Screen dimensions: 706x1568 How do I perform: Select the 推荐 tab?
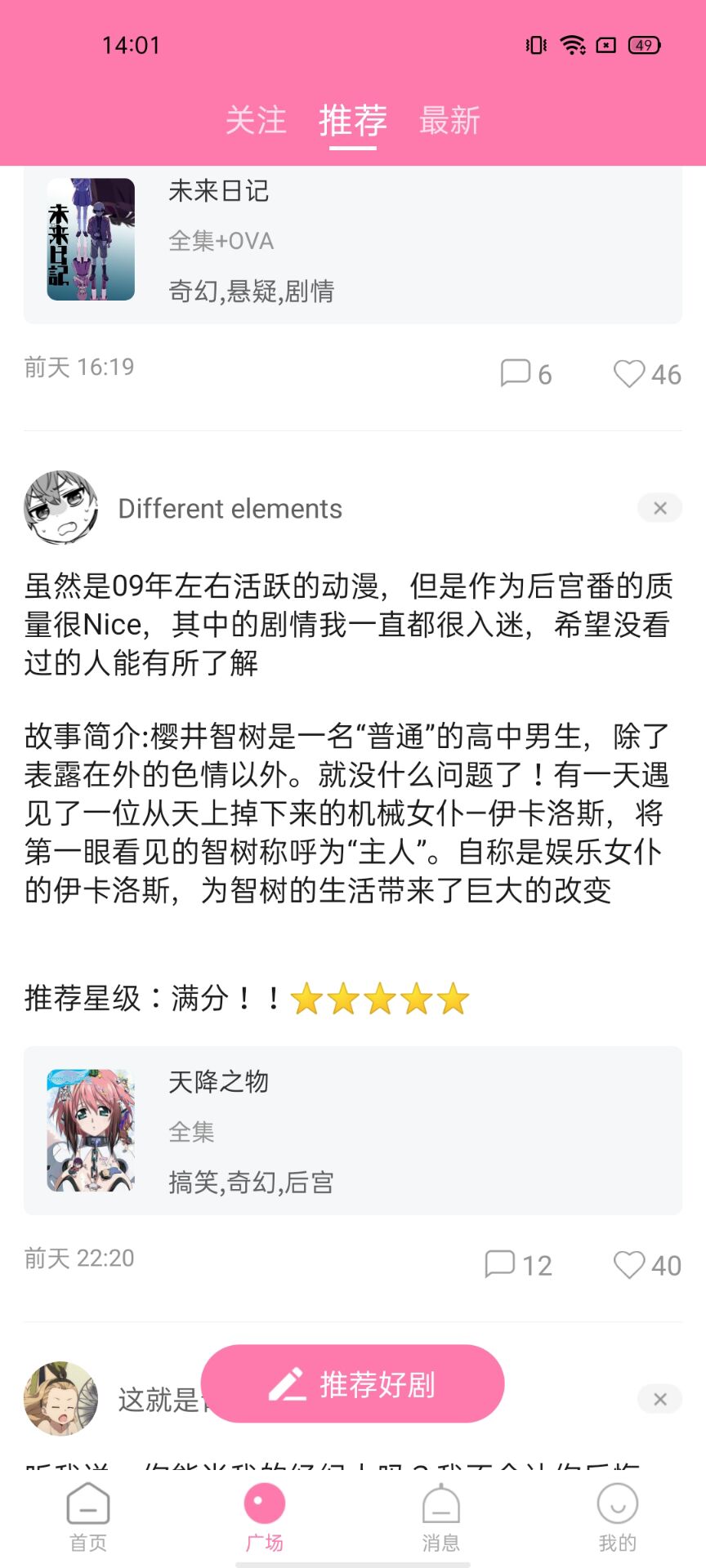coord(352,121)
